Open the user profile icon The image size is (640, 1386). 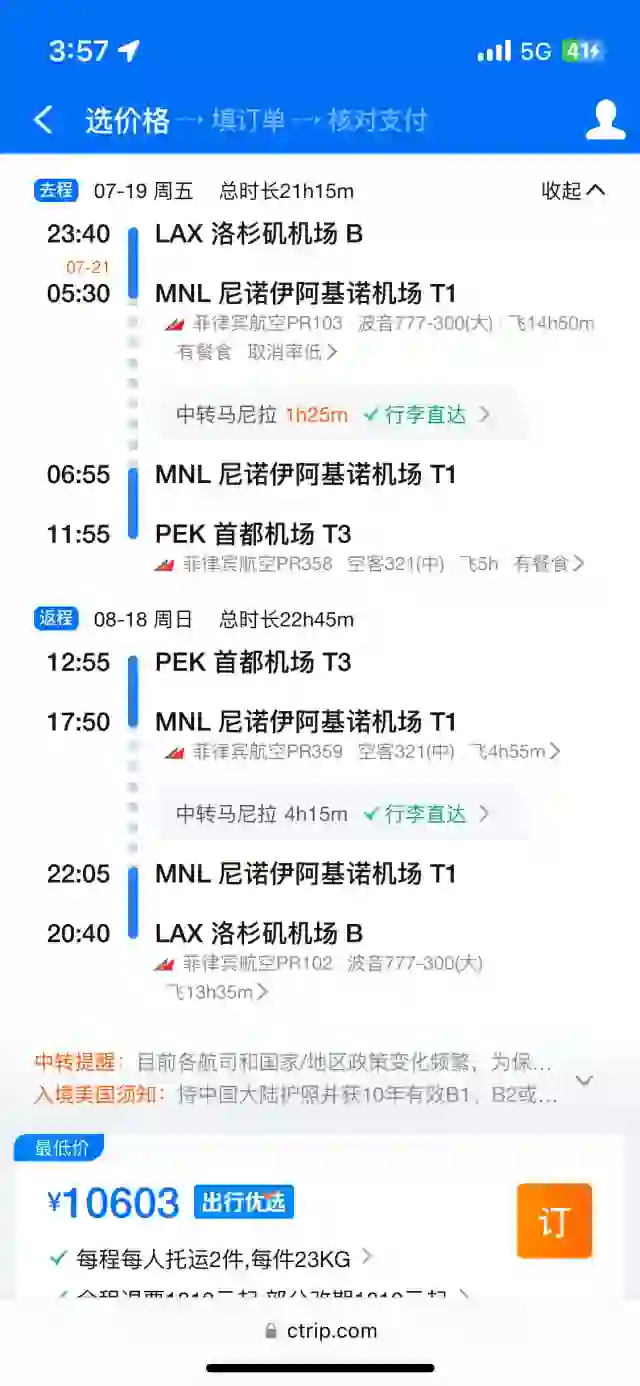605,120
